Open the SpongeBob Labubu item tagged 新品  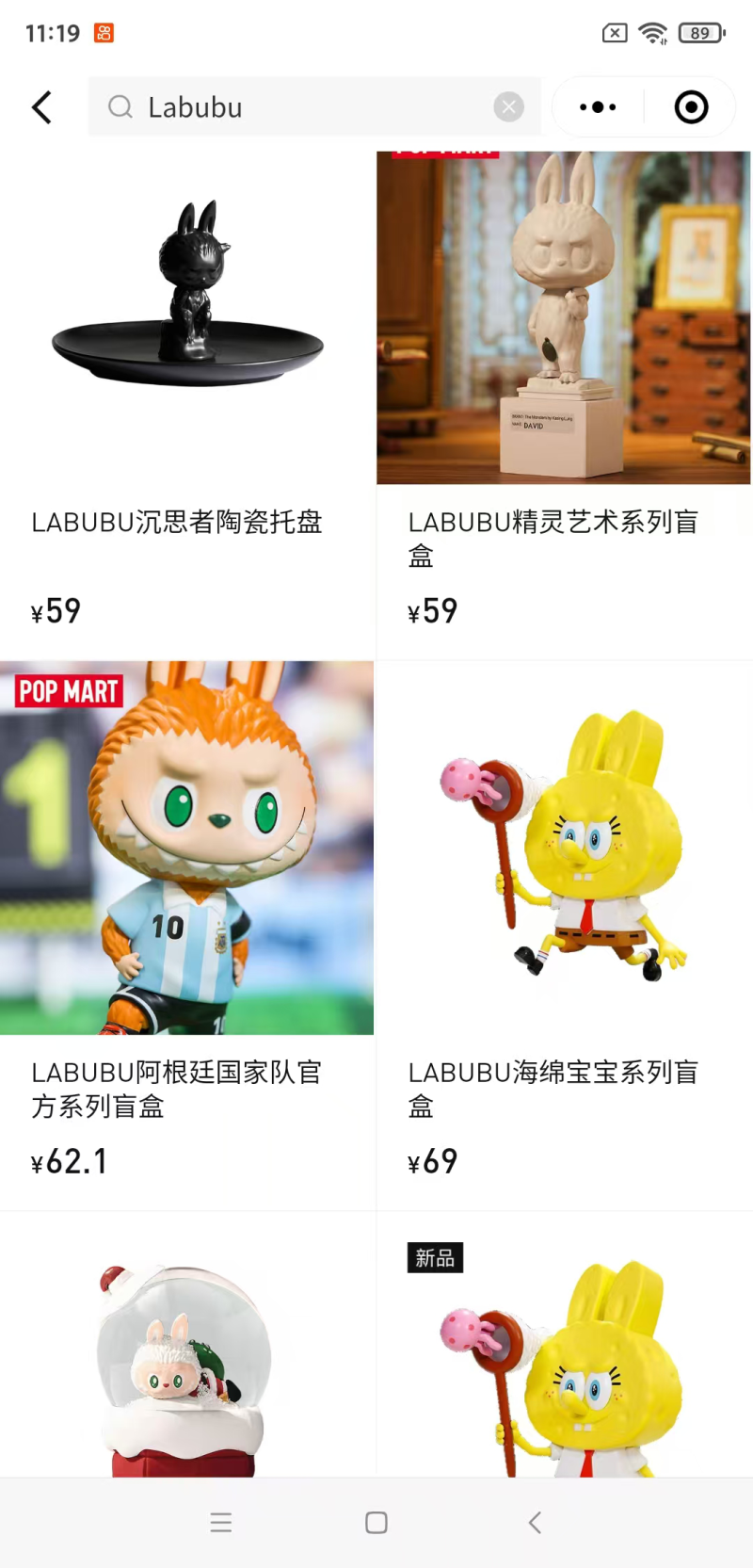coord(563,1366)
